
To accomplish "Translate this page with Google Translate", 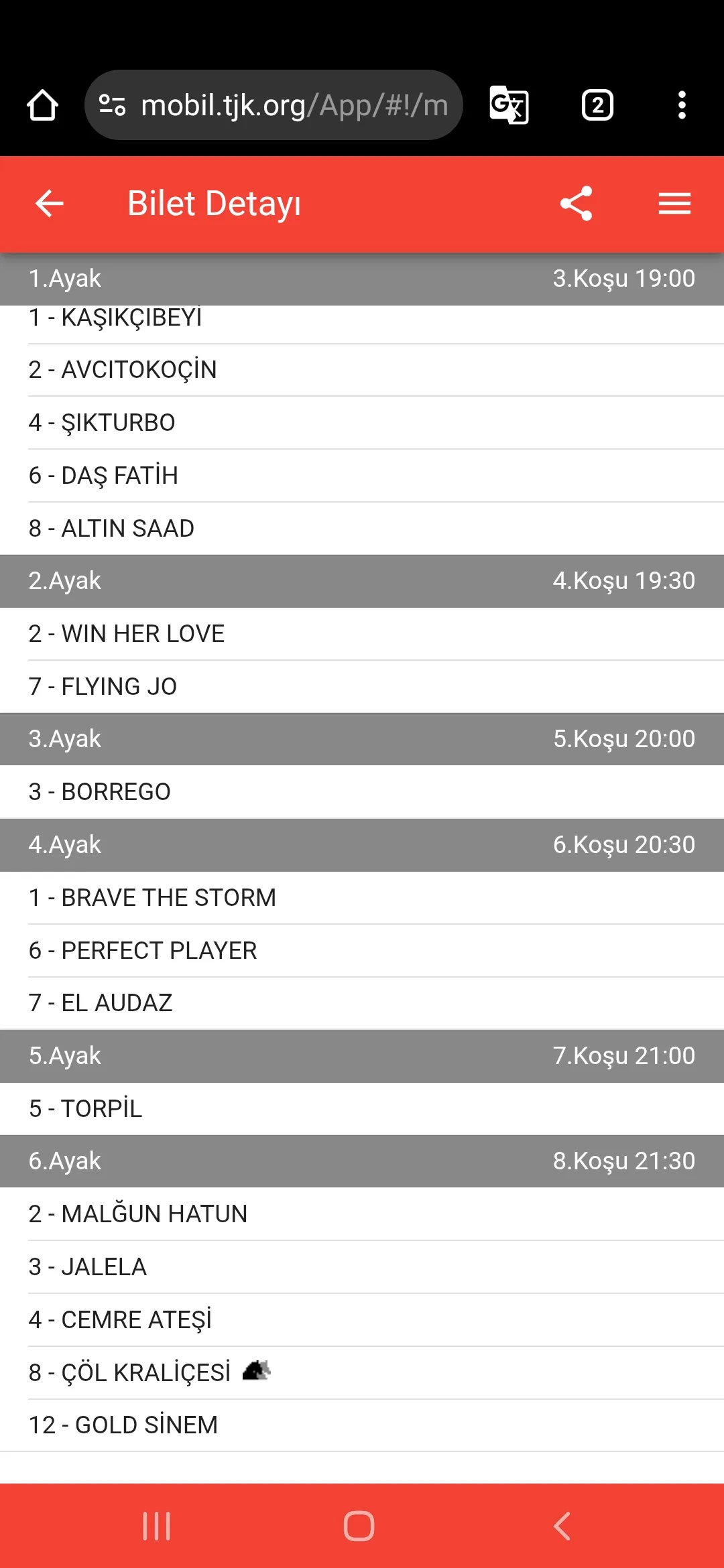I will tap(509, 105).
